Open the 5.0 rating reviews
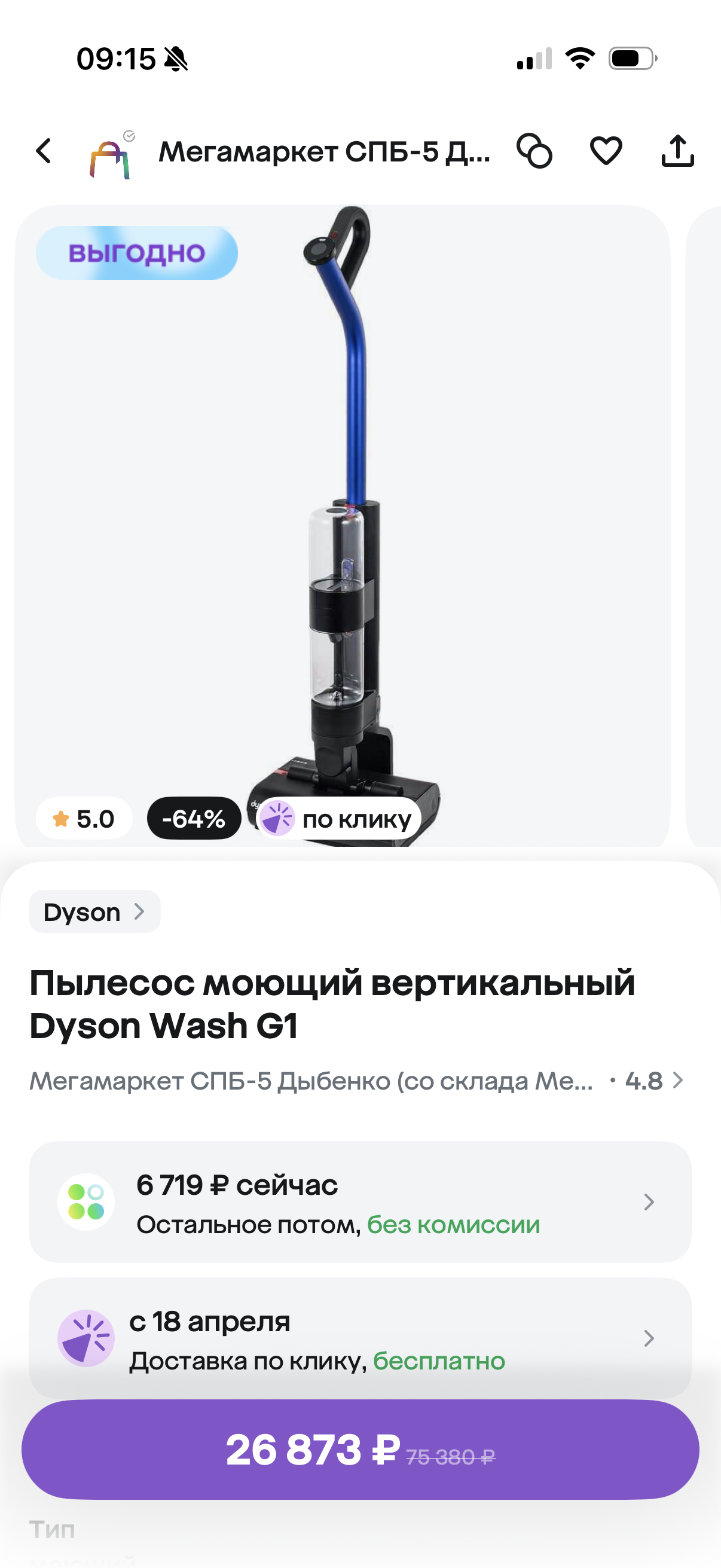721x1568 pixels. coord(84,819)
